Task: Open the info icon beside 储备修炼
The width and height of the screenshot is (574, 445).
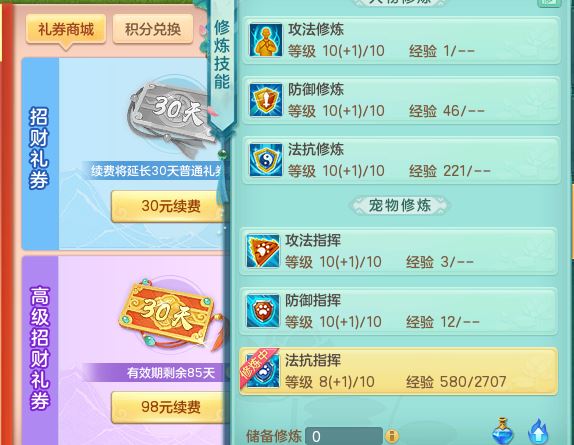Action: [392, 436]
